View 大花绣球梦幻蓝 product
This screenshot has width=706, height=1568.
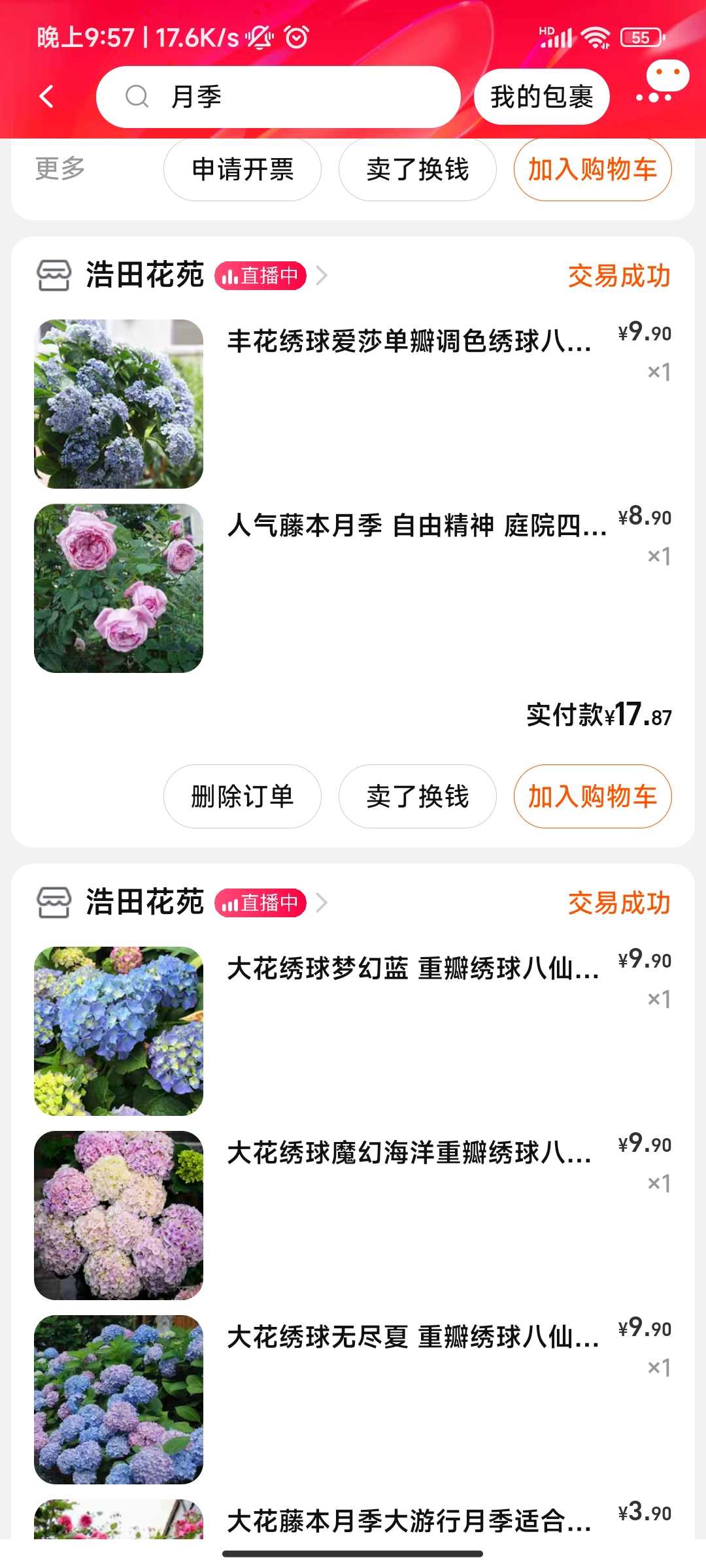[x=353, y=1031]
